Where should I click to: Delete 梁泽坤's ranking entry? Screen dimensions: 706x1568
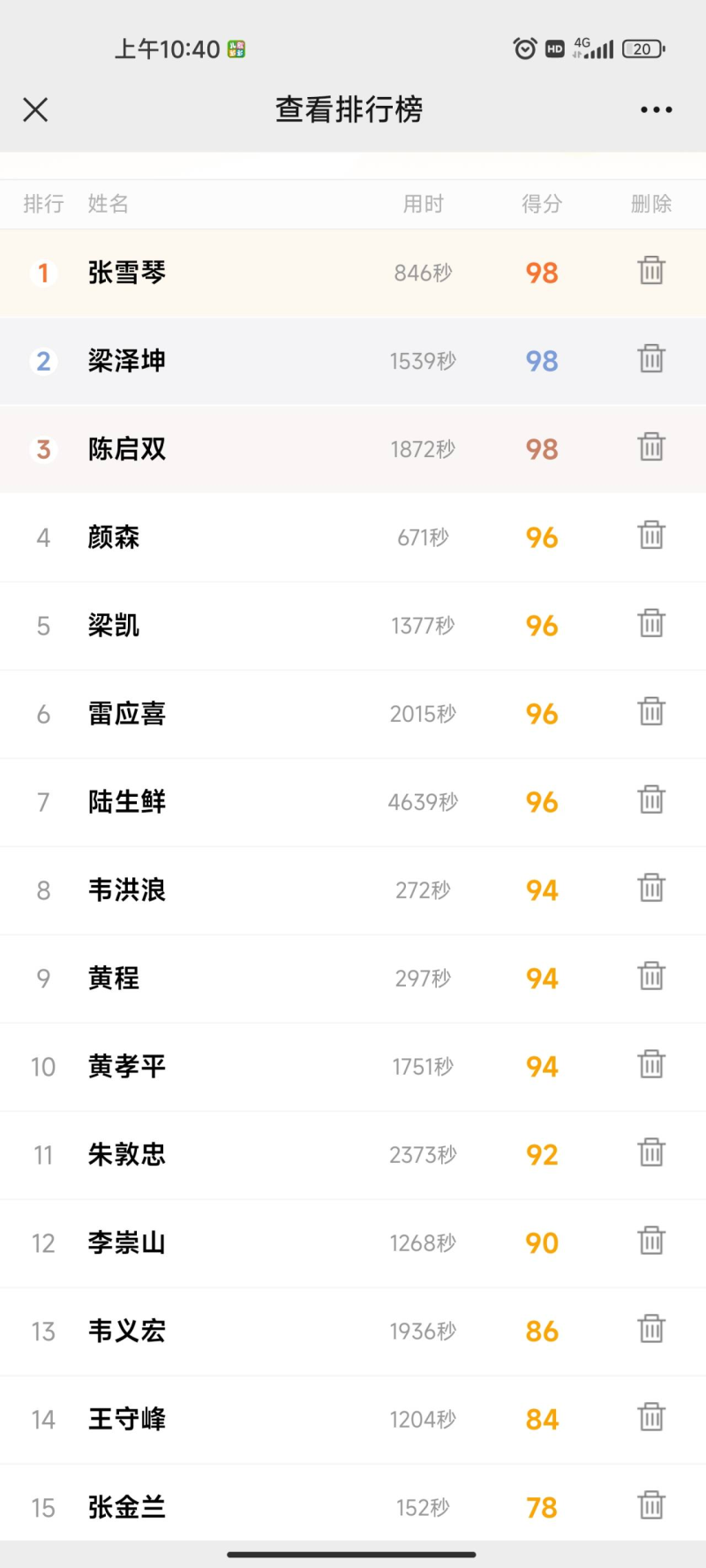pyautogui.click(x=651, y=359)
